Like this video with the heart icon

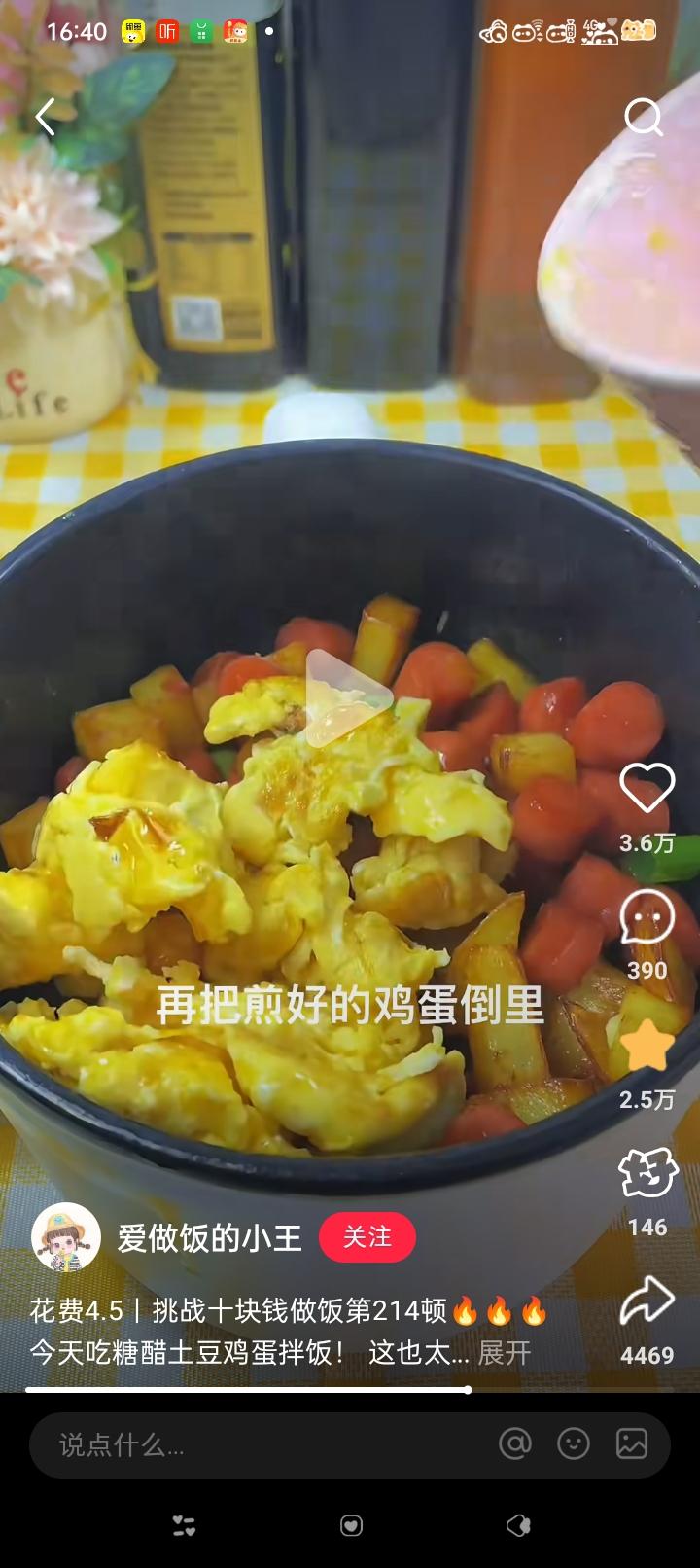tap(647, 788)
